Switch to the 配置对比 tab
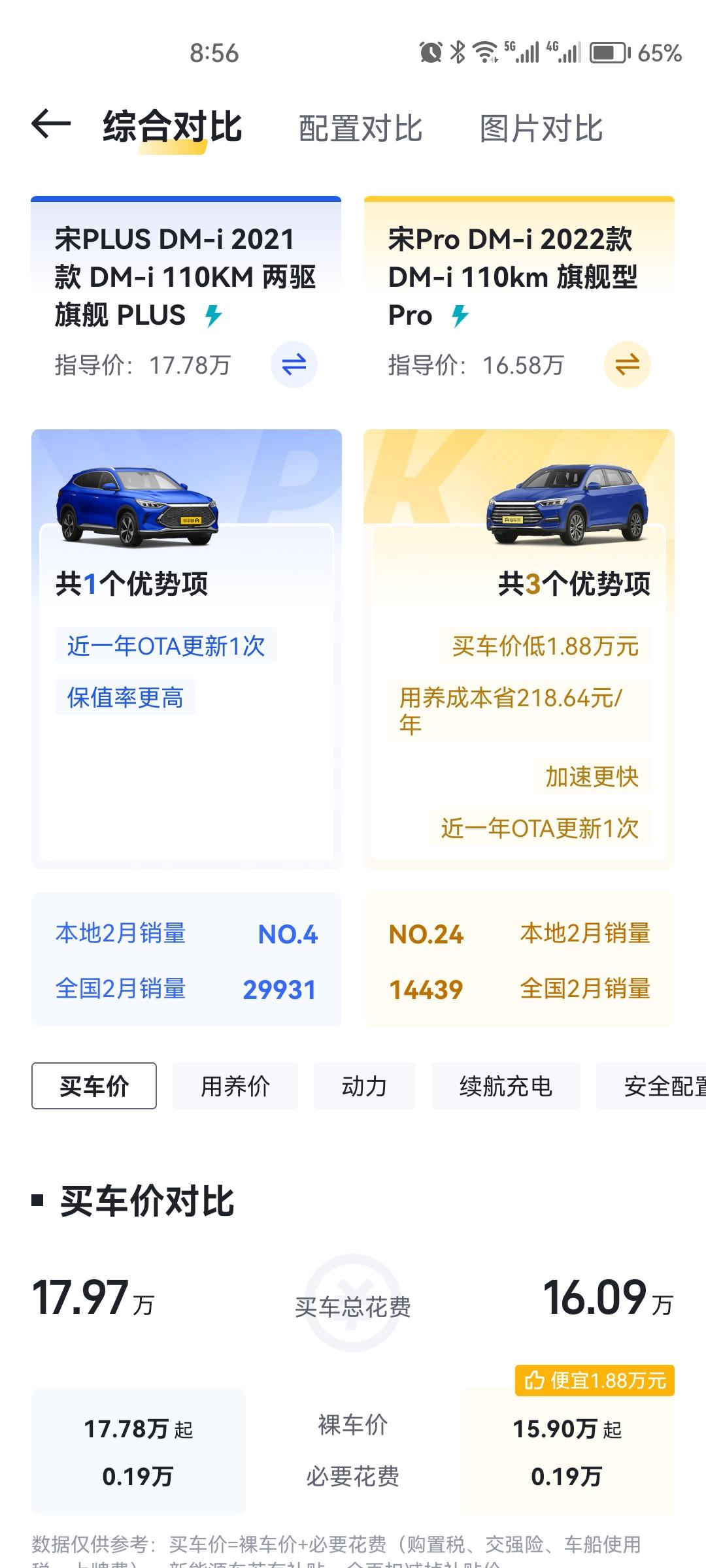 (x=360, y=128)
